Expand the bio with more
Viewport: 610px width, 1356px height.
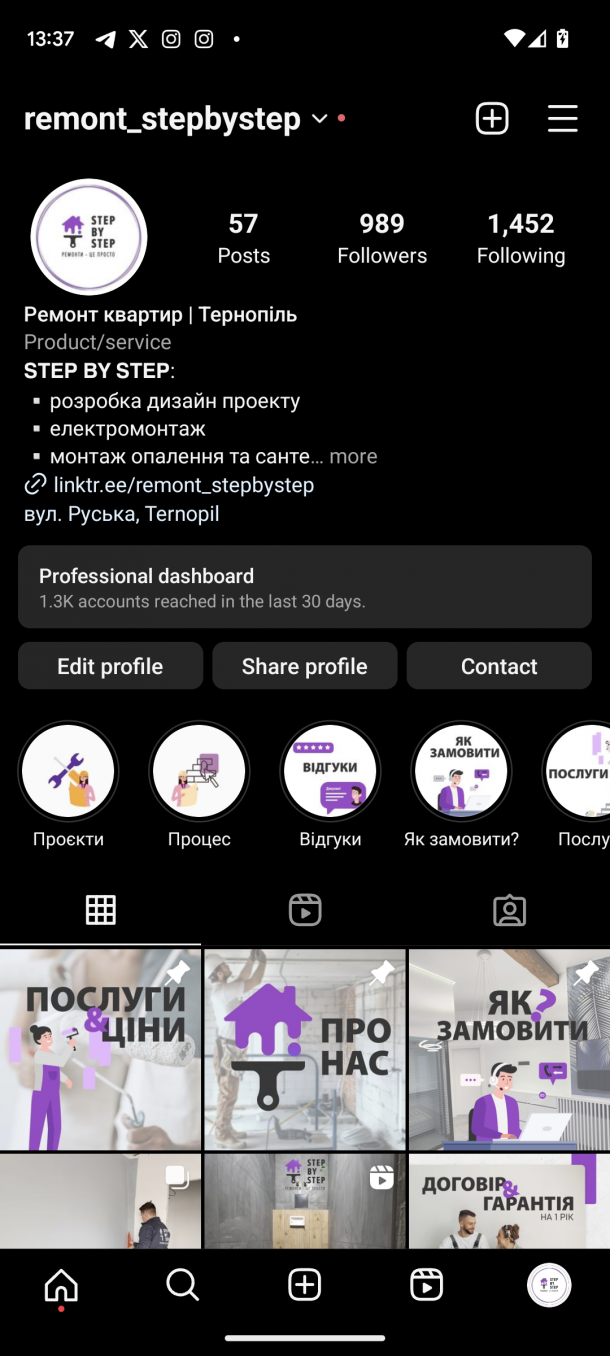pyautogui.click(x=353, y=457)
